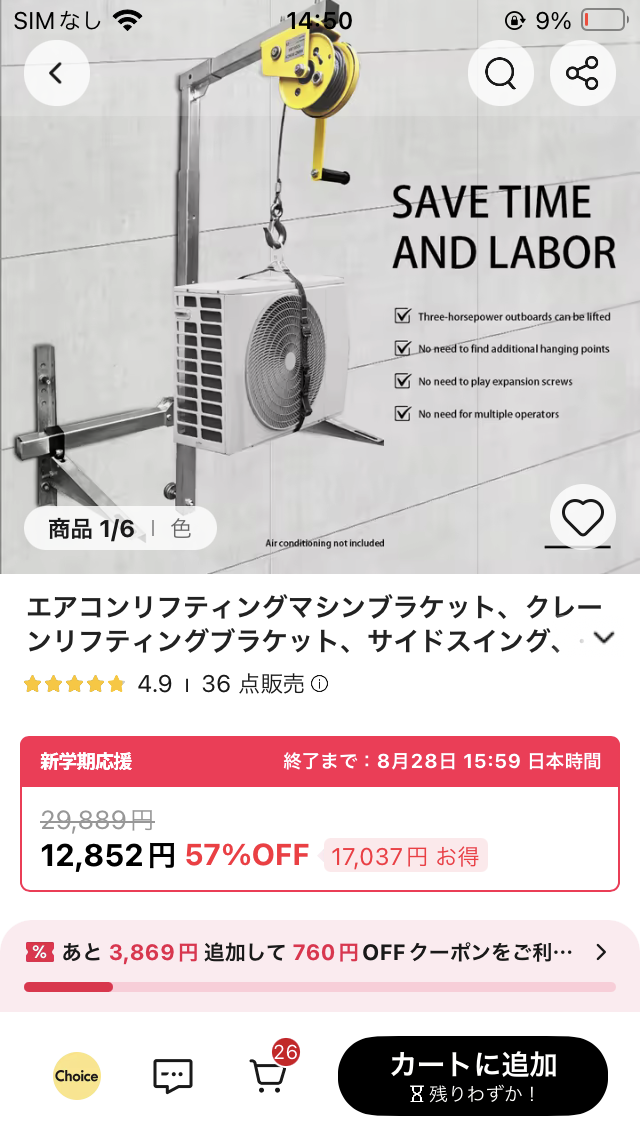Tap カートに追加 to add to cart
The height and width of the screenshot is (1136, 640).
(x=473, y=1076)
